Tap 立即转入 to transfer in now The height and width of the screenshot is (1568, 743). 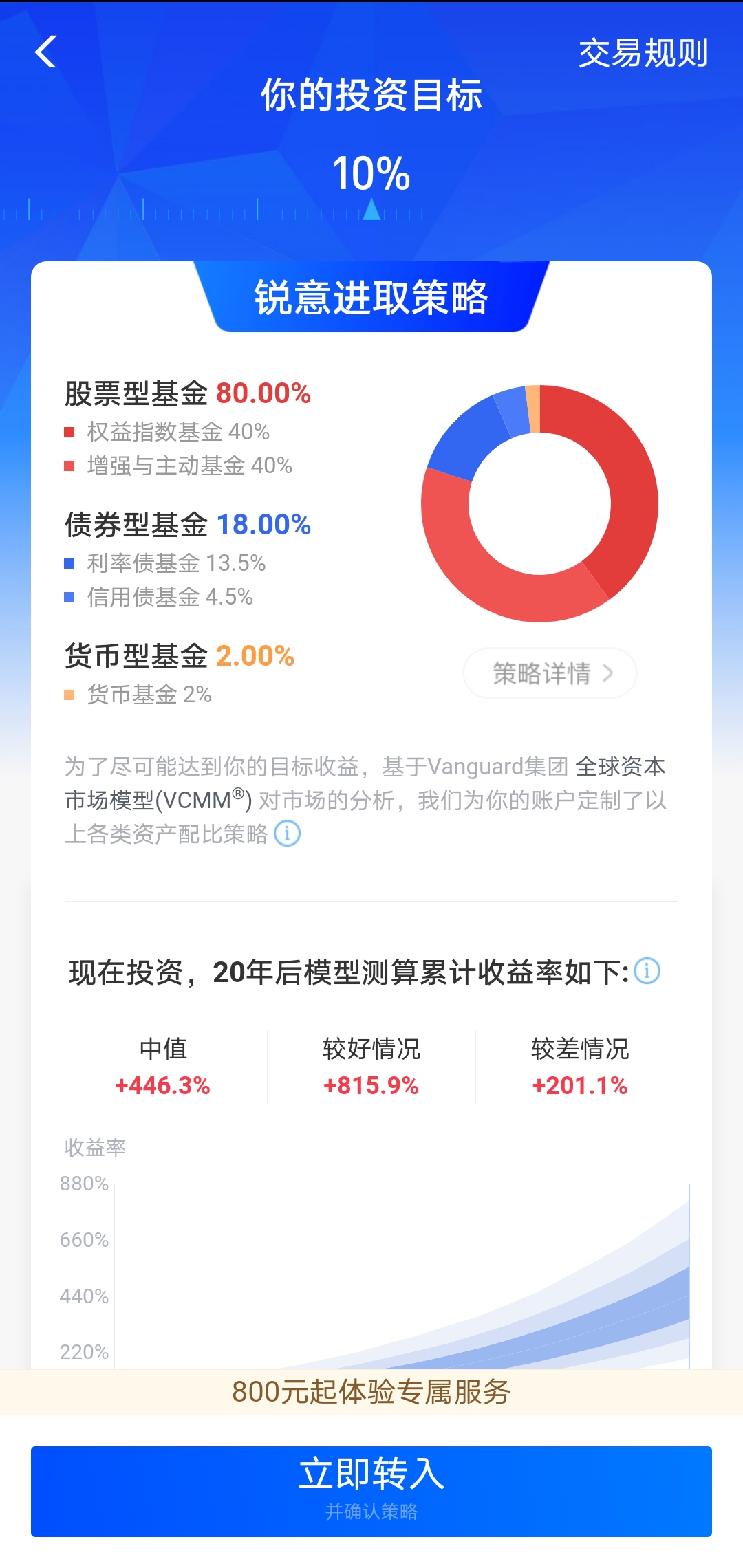tap(371, 1492)
